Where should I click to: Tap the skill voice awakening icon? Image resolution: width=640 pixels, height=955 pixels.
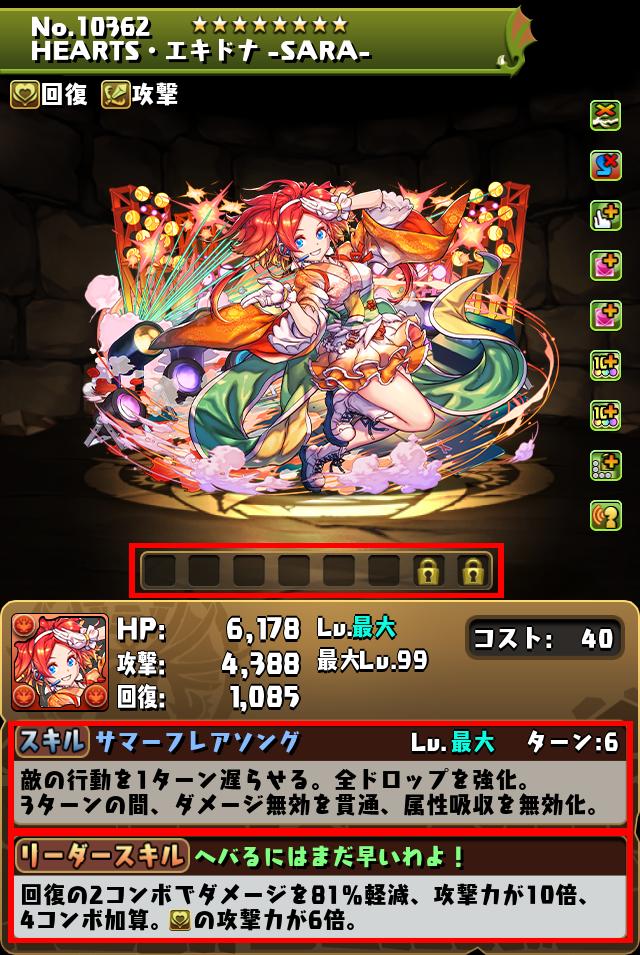pyautogui.click(x=605, y=514)
